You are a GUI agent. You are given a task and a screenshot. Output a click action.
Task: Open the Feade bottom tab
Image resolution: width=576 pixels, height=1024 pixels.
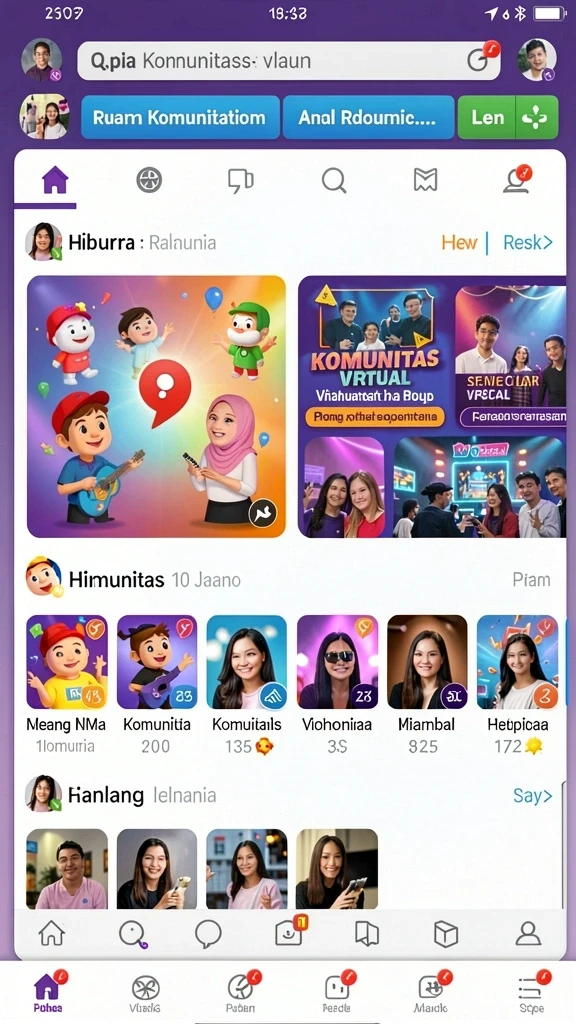(x=336, y=991)
